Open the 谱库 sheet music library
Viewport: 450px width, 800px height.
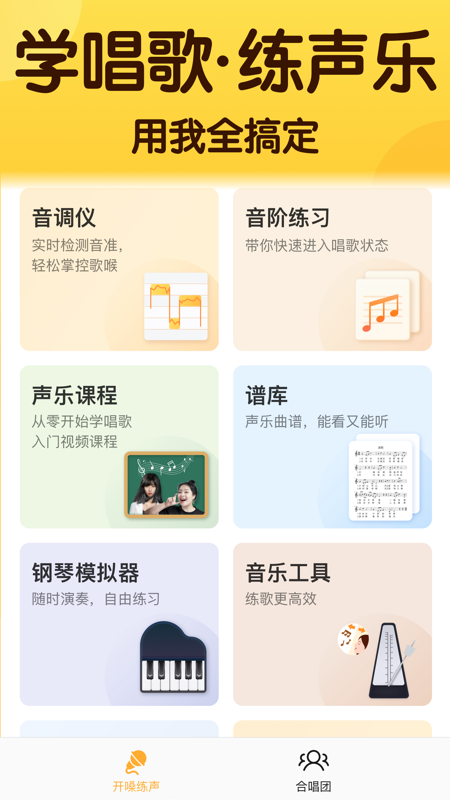(x=333, y=447)
